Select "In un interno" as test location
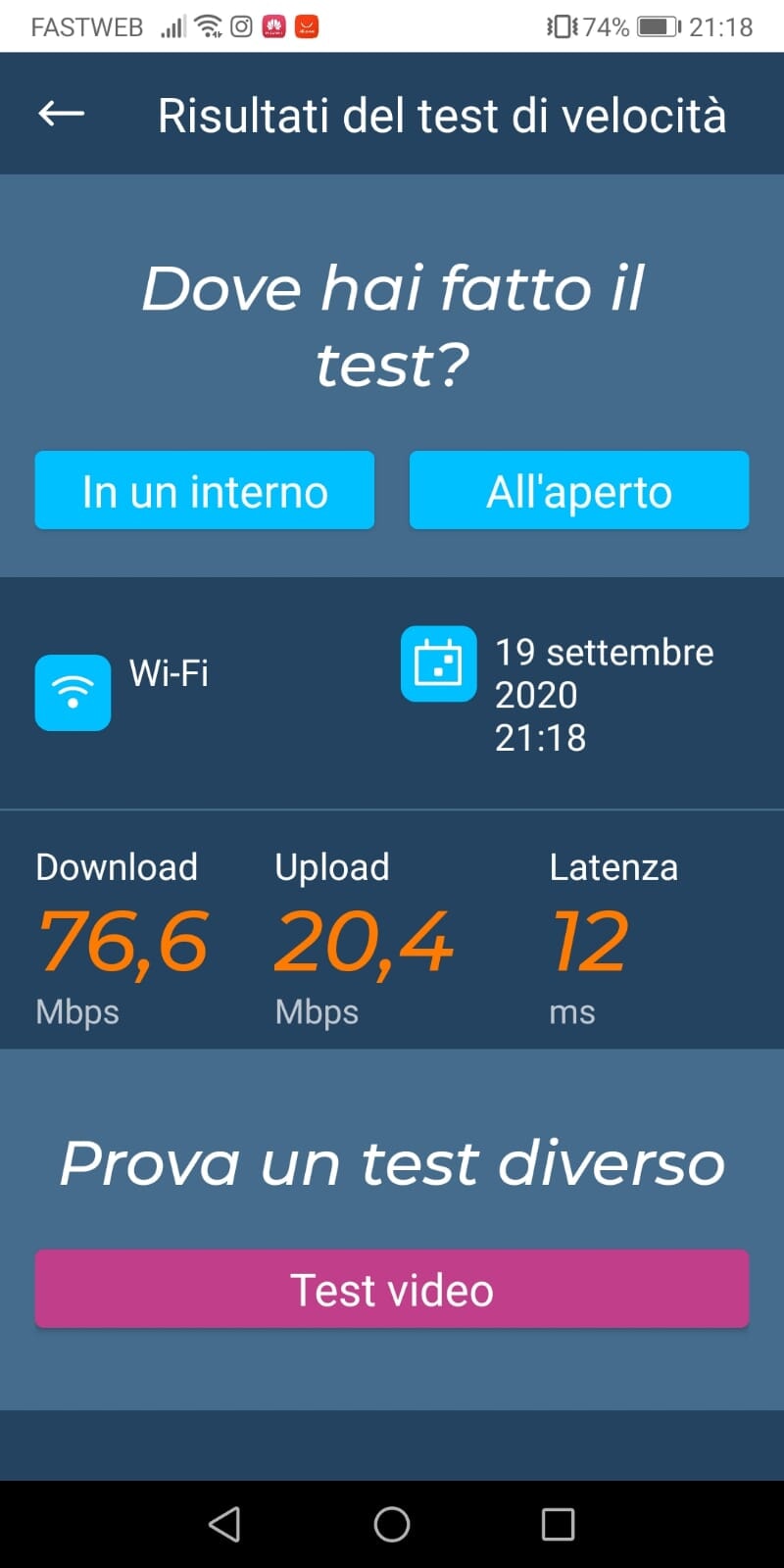The width and height of the screenshot is (784, 1568). pyautogui.click(x=205, y=490)
